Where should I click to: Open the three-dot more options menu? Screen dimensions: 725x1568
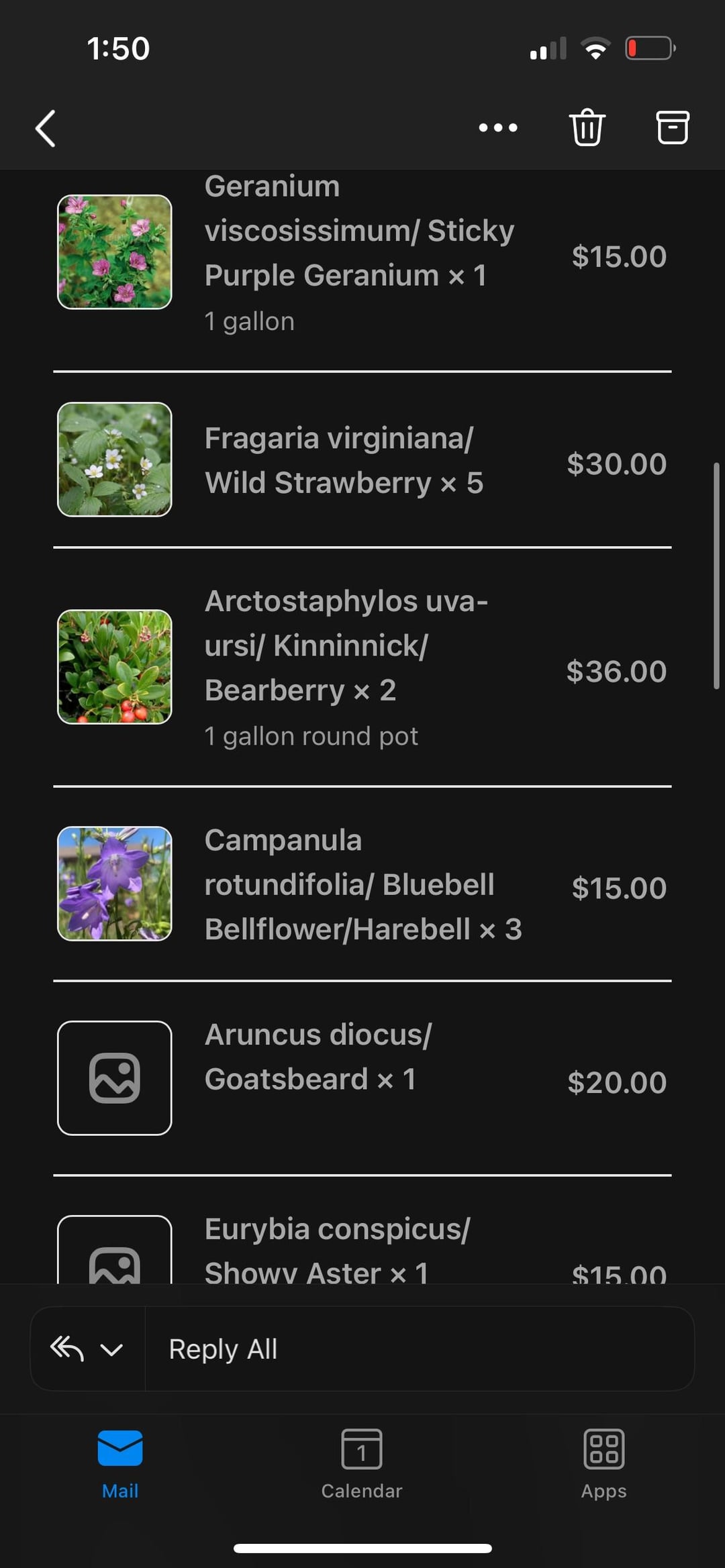click(497, 127)
